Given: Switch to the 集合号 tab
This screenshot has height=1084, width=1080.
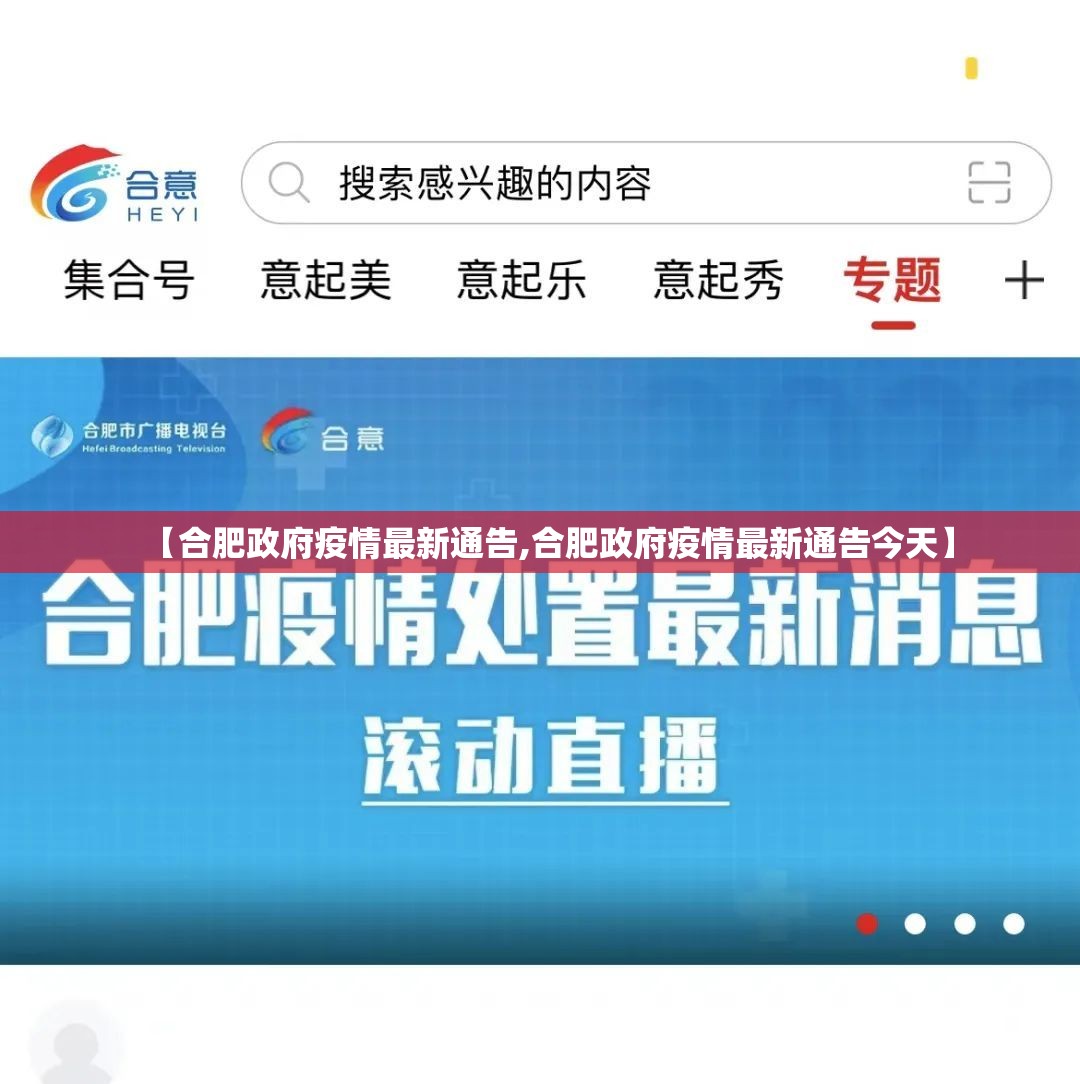Looking at the screenshot, I should click(129, 279).
